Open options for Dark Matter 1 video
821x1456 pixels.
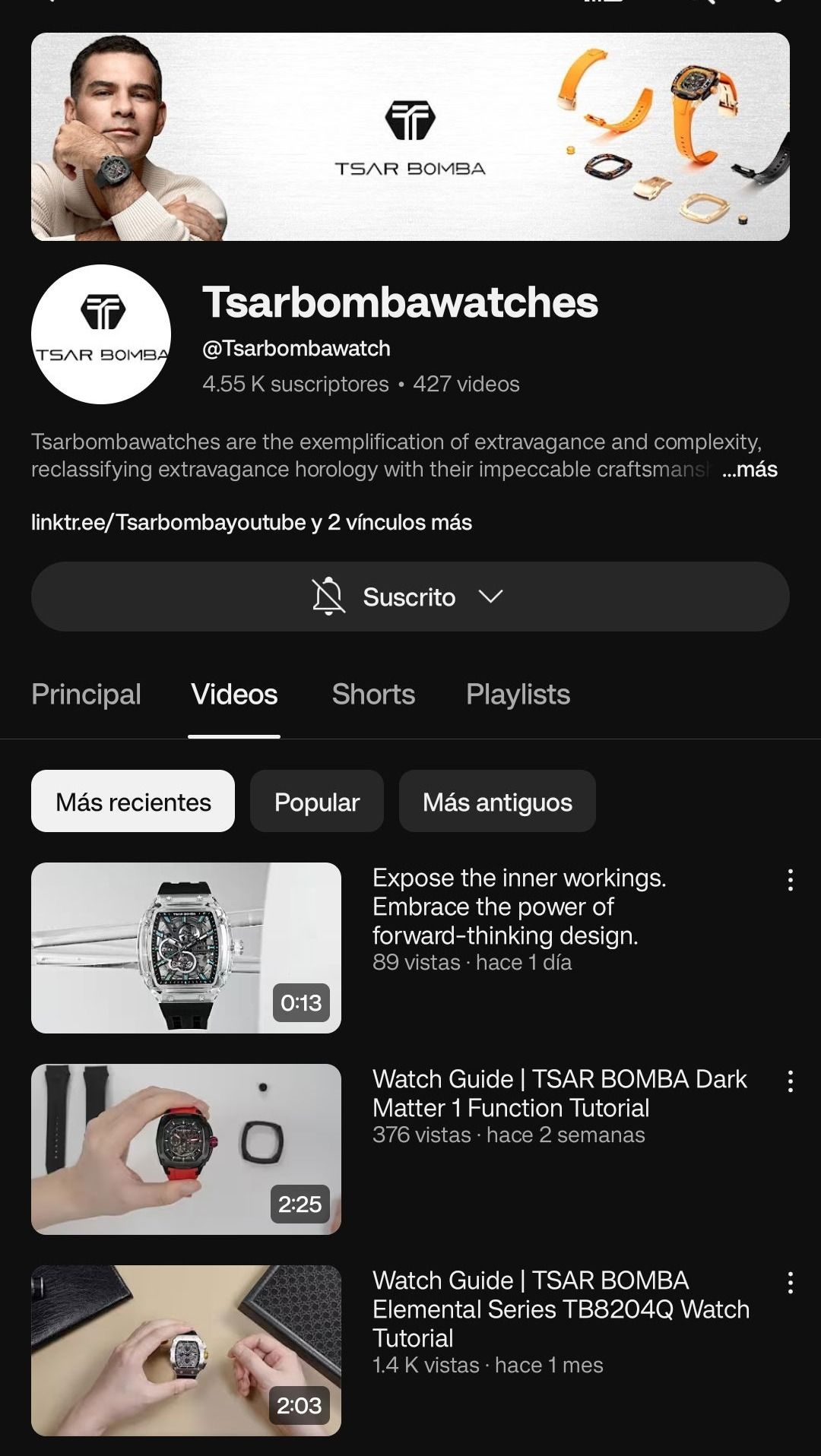pyautogui.click(x=791, y=1081)
